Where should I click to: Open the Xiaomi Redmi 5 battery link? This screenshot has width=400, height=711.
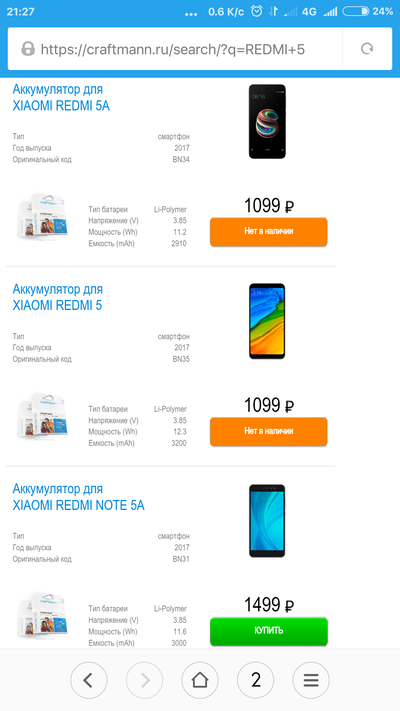pos(58,297)
